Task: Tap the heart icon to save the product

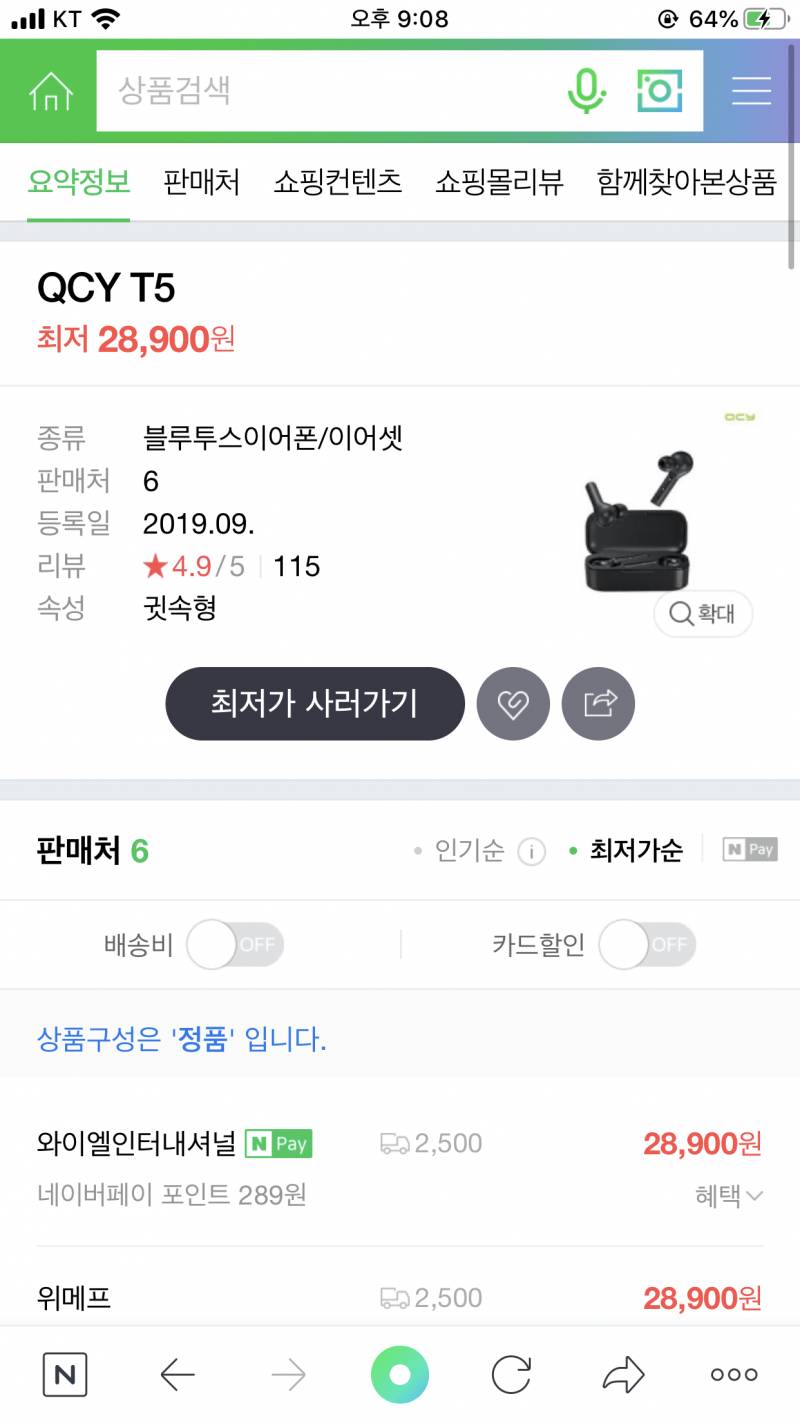Action: (513, 704)
